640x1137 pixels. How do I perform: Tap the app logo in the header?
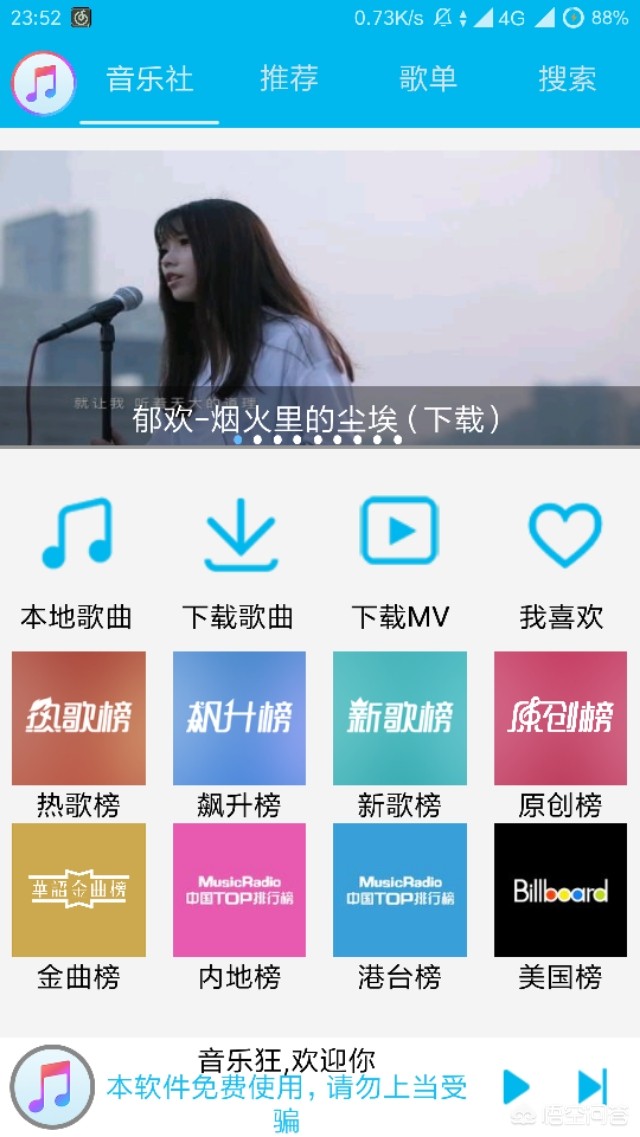[43, 83]
